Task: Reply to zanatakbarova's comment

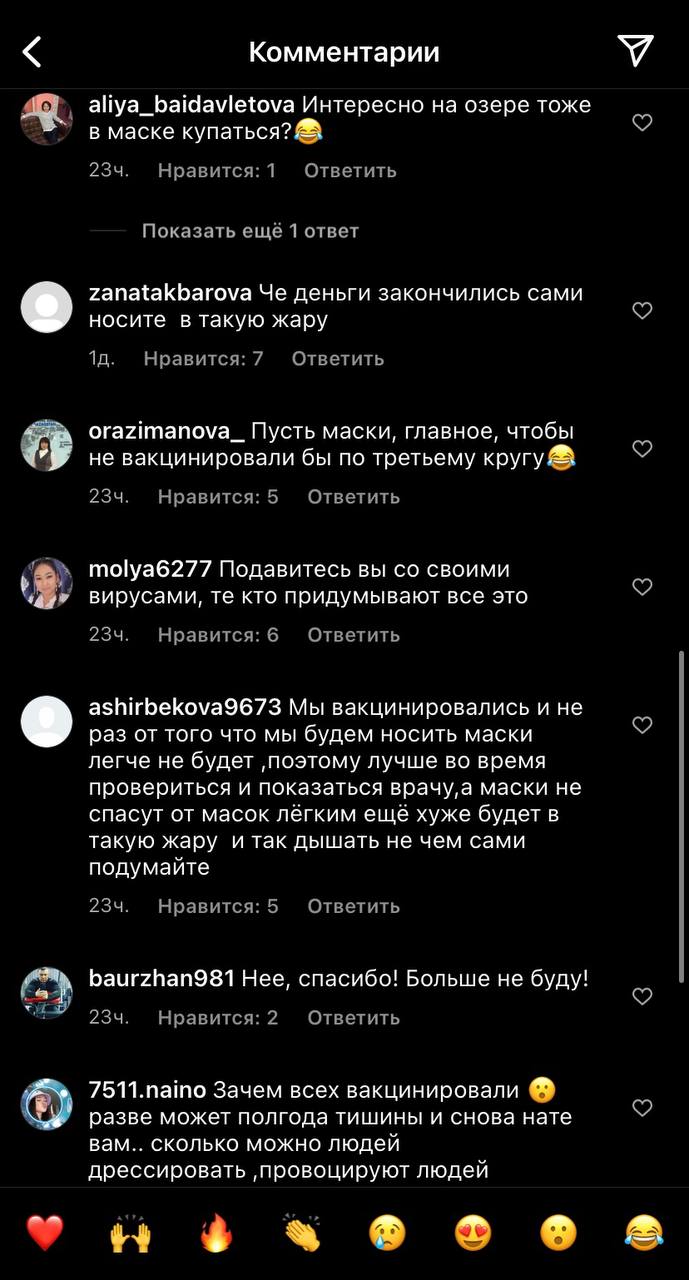Action: pos(337,359)
